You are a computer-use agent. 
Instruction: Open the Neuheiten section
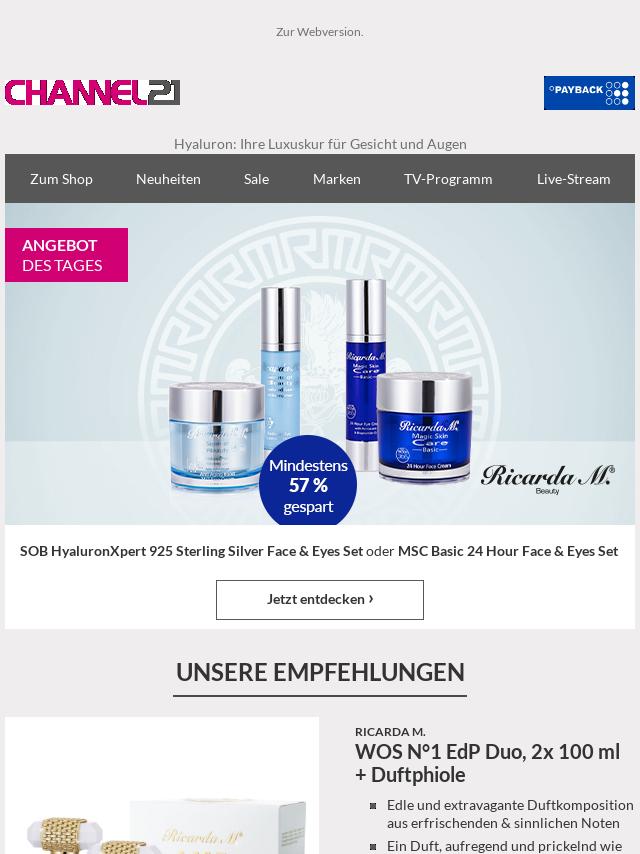click(x=168, y=179)
